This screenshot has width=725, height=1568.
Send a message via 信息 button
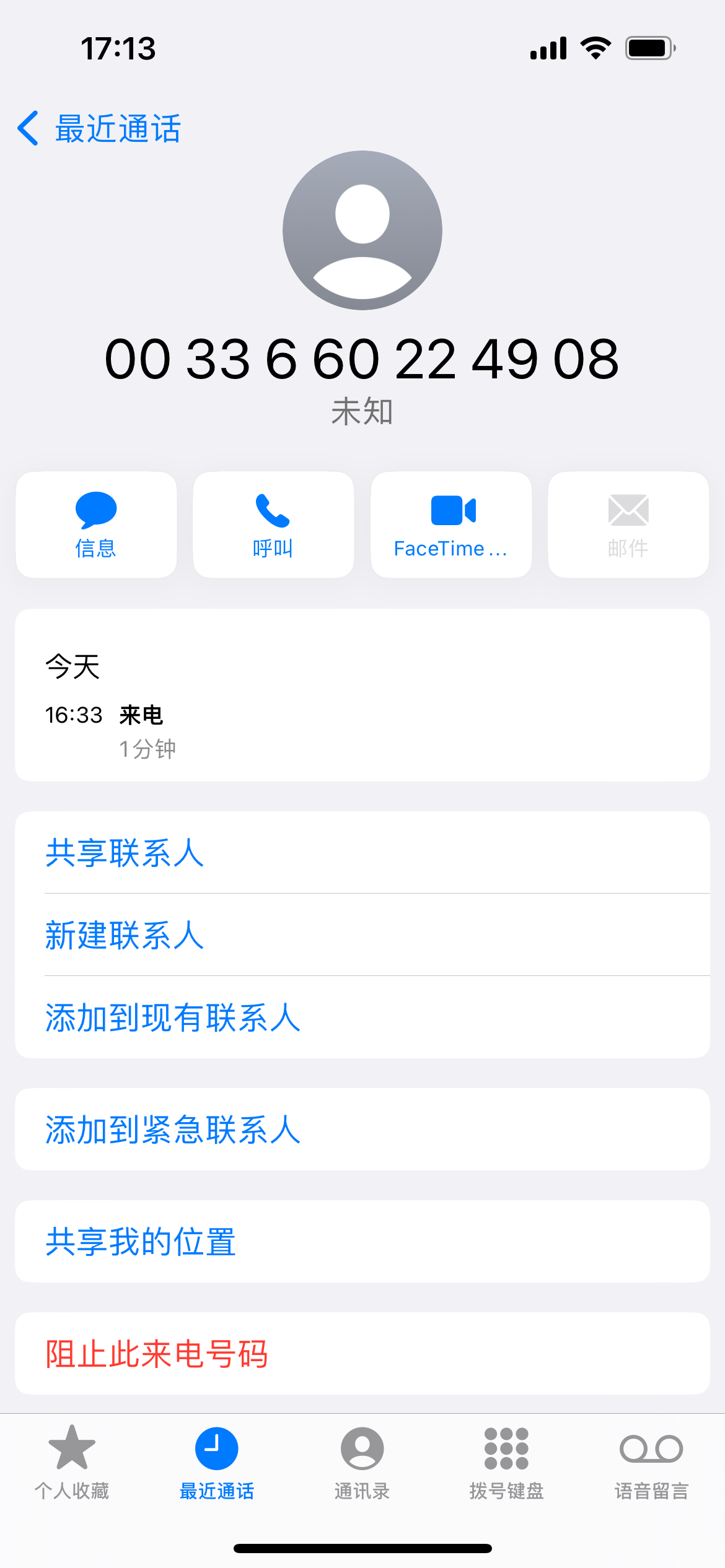point(96,525)
